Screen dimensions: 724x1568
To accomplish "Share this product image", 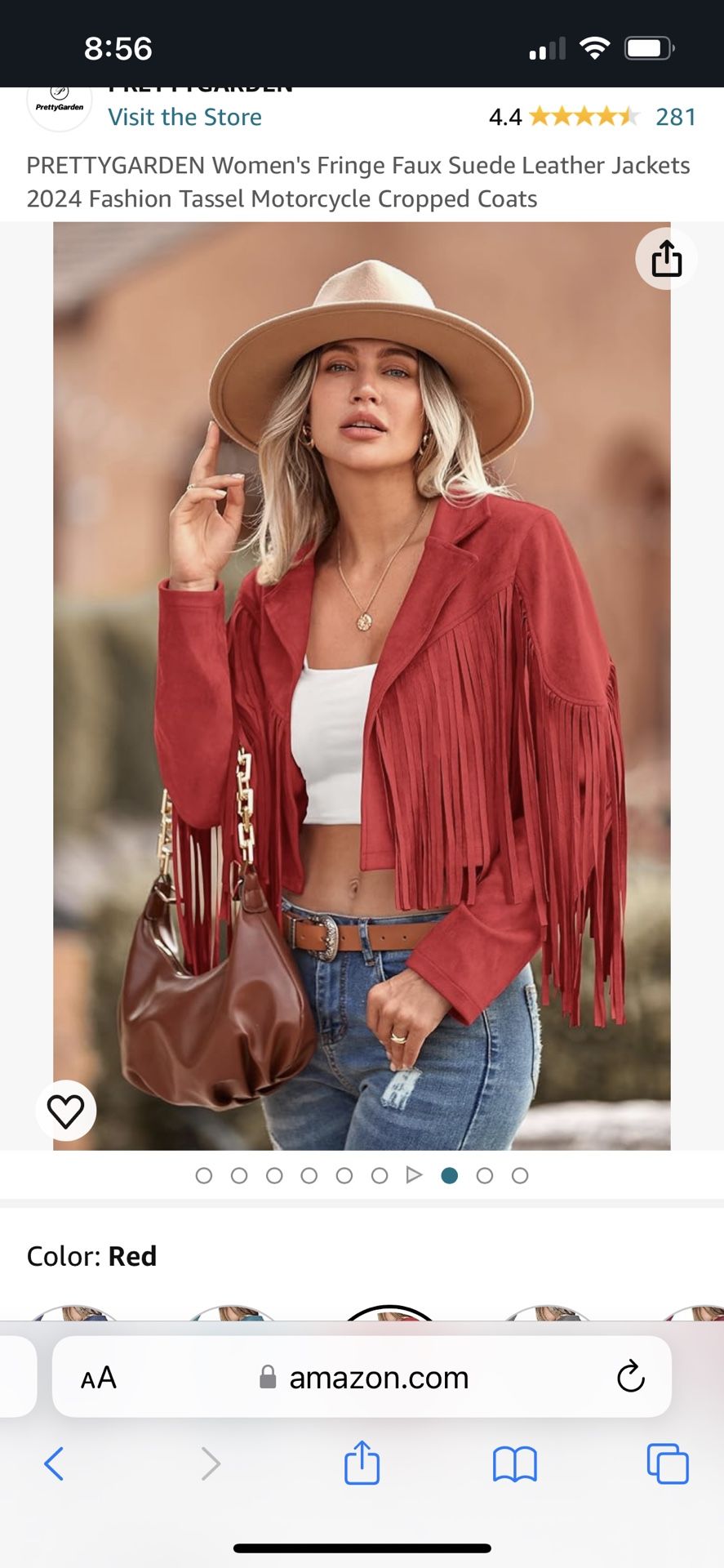I will tap(666, 259).
